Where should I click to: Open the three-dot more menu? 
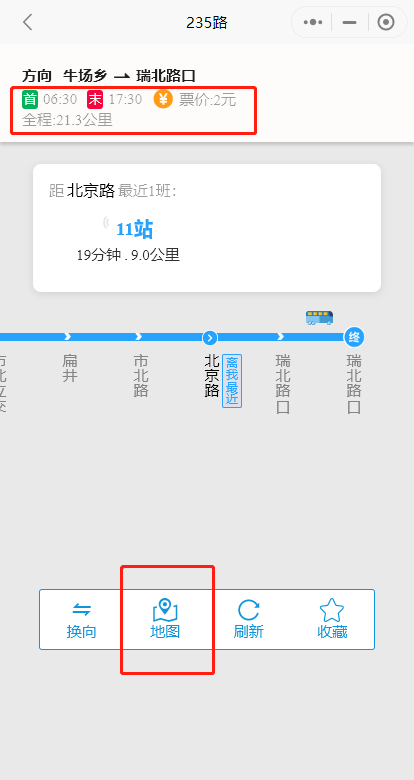coord(312,22)
